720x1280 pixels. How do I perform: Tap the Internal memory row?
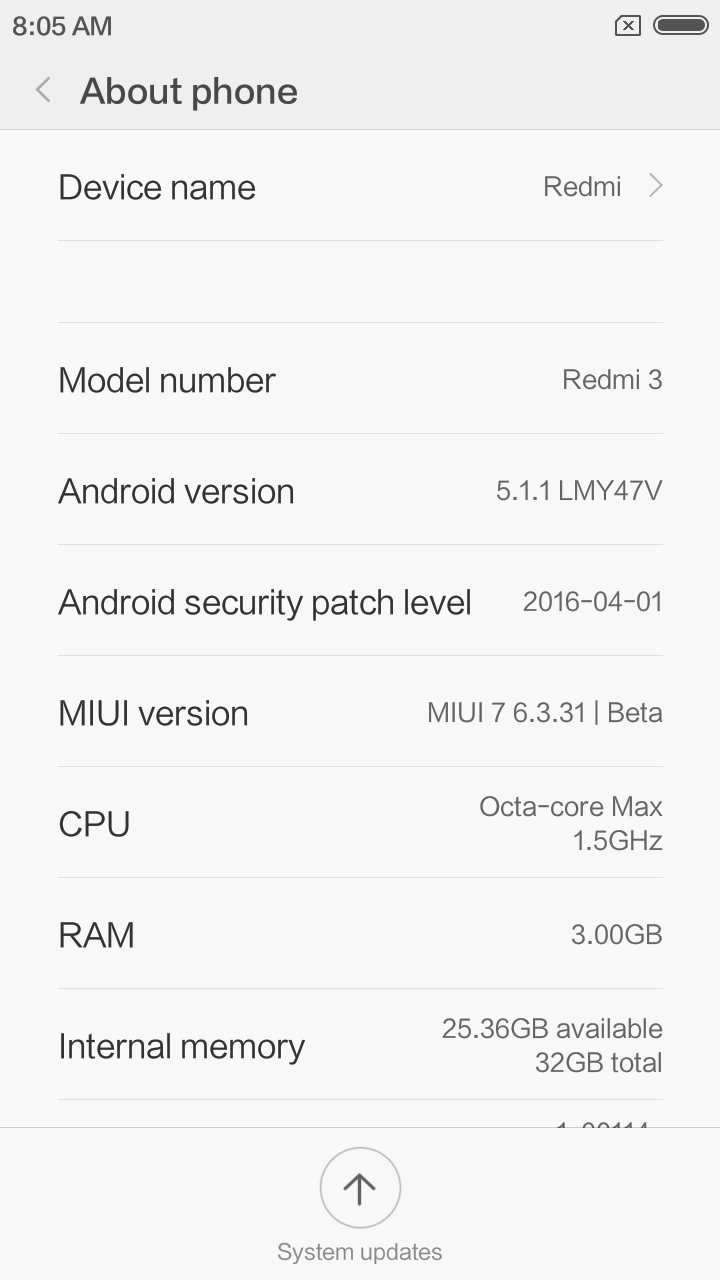(360, 1046)
